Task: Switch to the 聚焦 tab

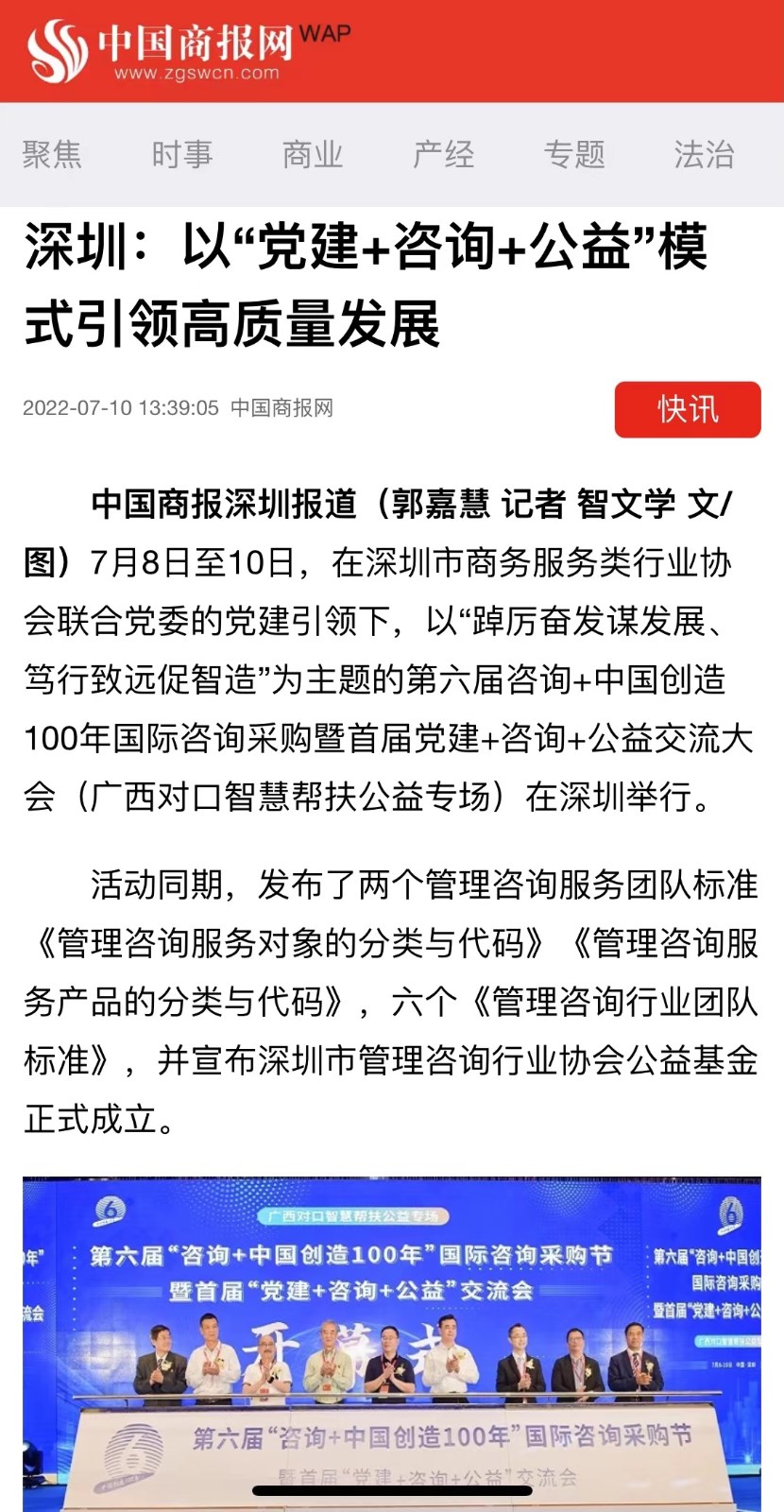Action: (52, 154)
